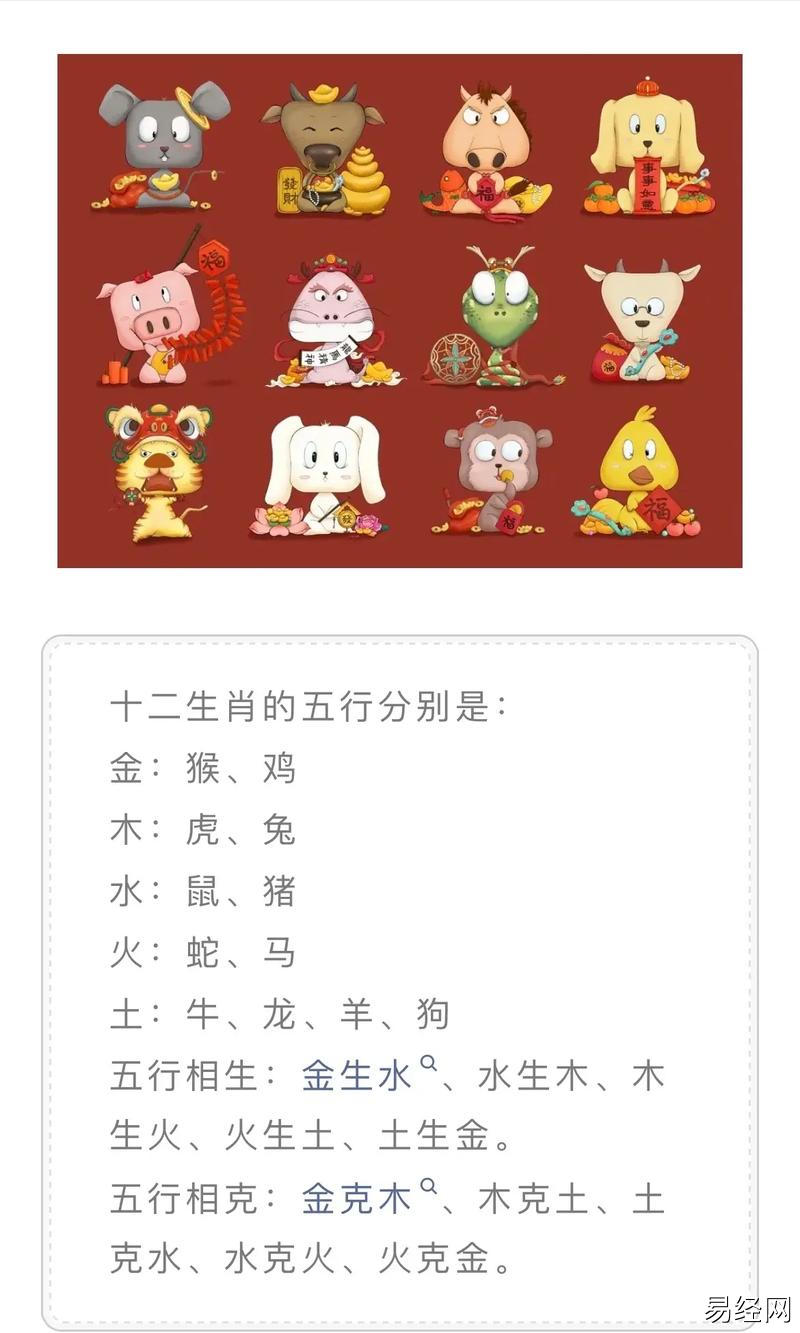Screen dimensions: 800x1333
Task: Open the 金生水 search link
Action: click(357, 1076)
